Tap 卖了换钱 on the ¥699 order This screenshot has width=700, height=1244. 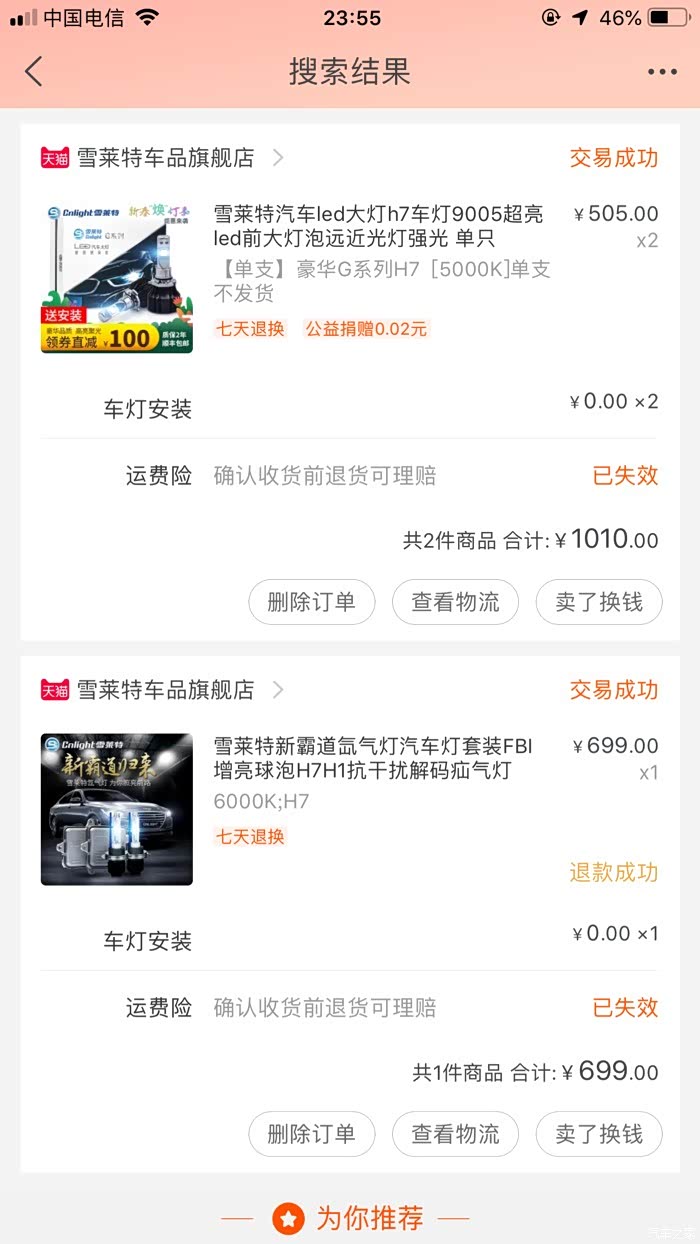pyautogui.click(x=599, y=1134)
